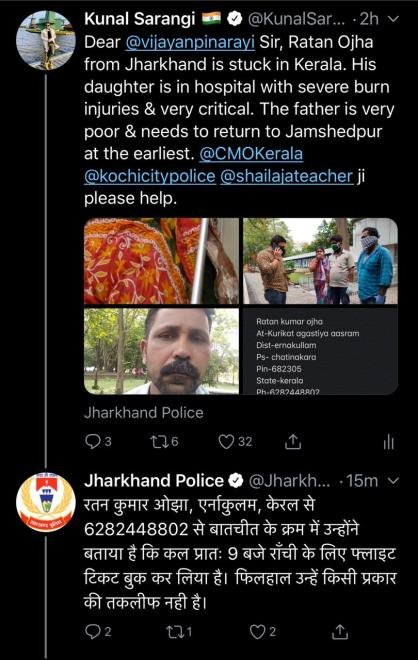Expand the chevron menu on Kunal Sarangi's tweet
This screenshot has width=418, height=660.
tap(392, 19)
